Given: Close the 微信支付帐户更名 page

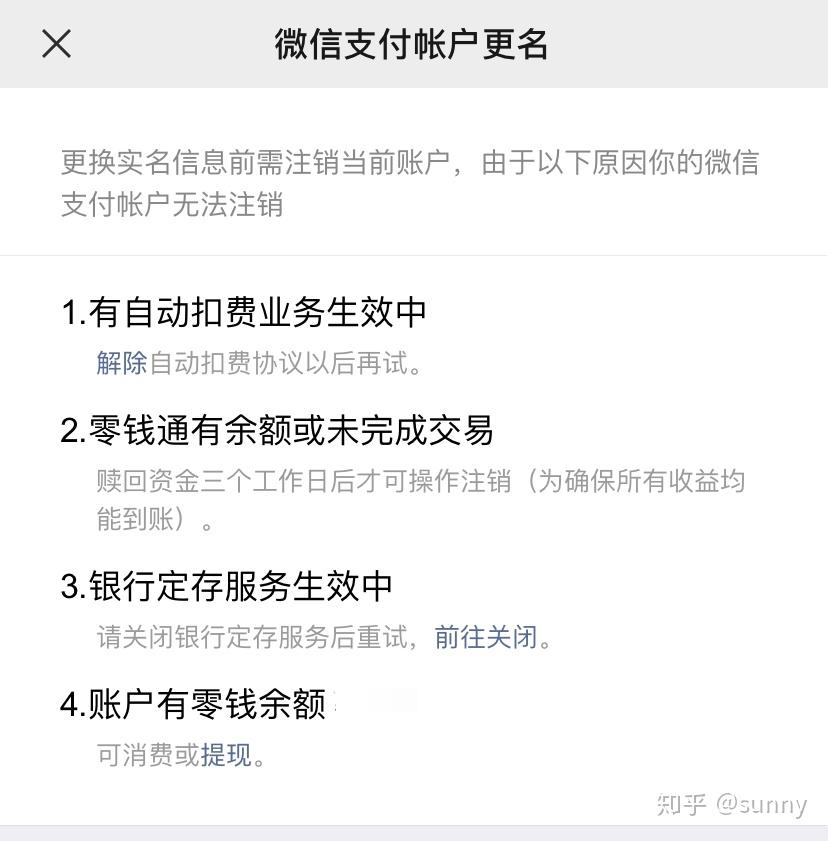Looking at the screenshot, I should (x=57, y=44).
